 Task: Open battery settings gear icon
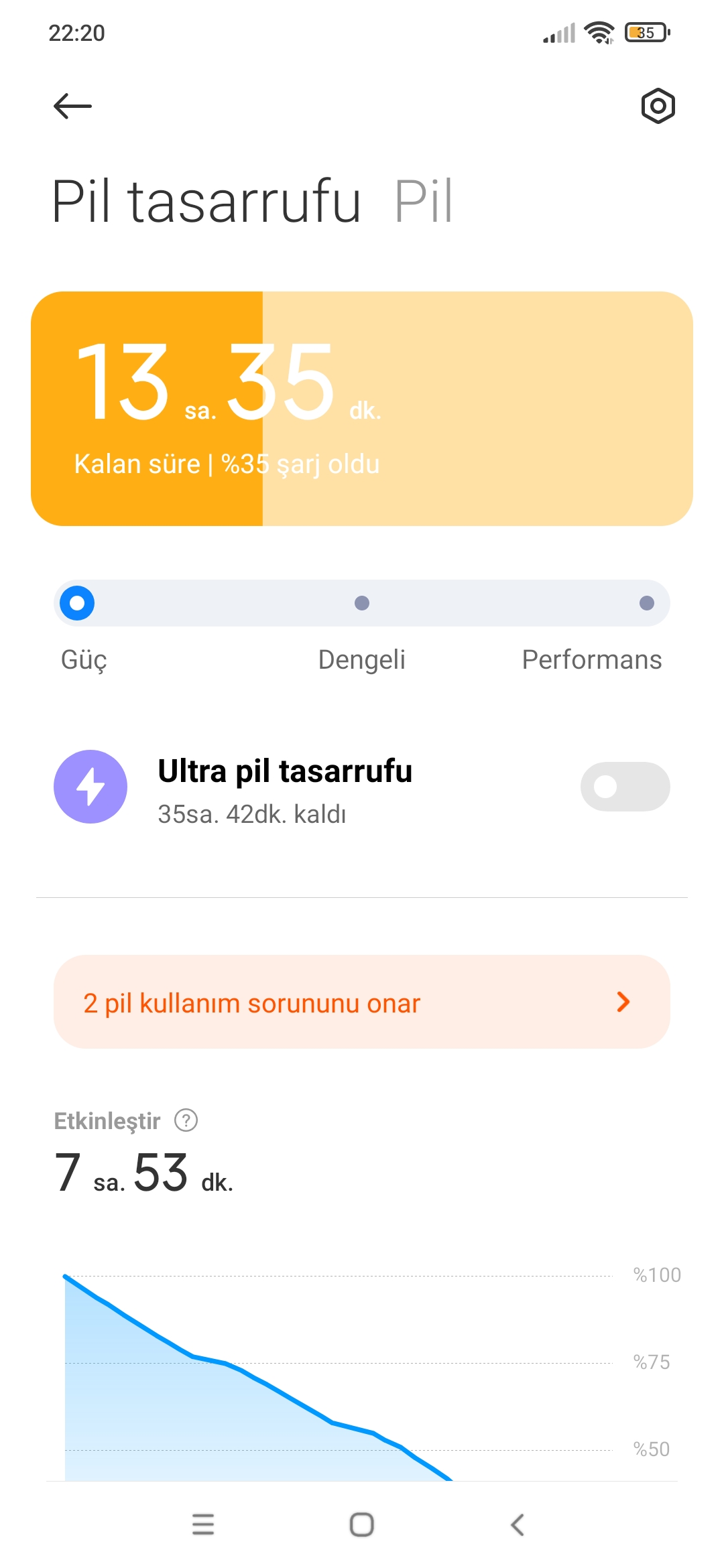pos(658,106)
